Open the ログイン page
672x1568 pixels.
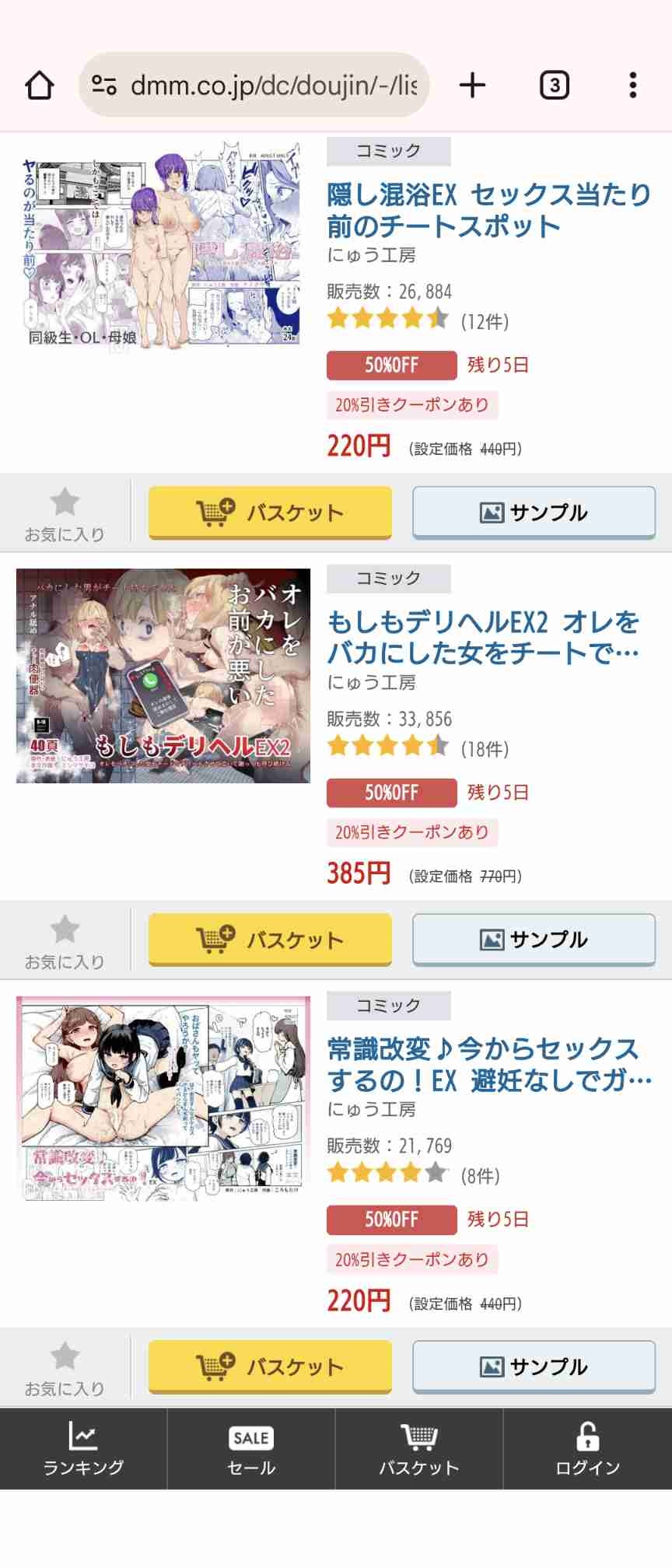[587, 1449]
